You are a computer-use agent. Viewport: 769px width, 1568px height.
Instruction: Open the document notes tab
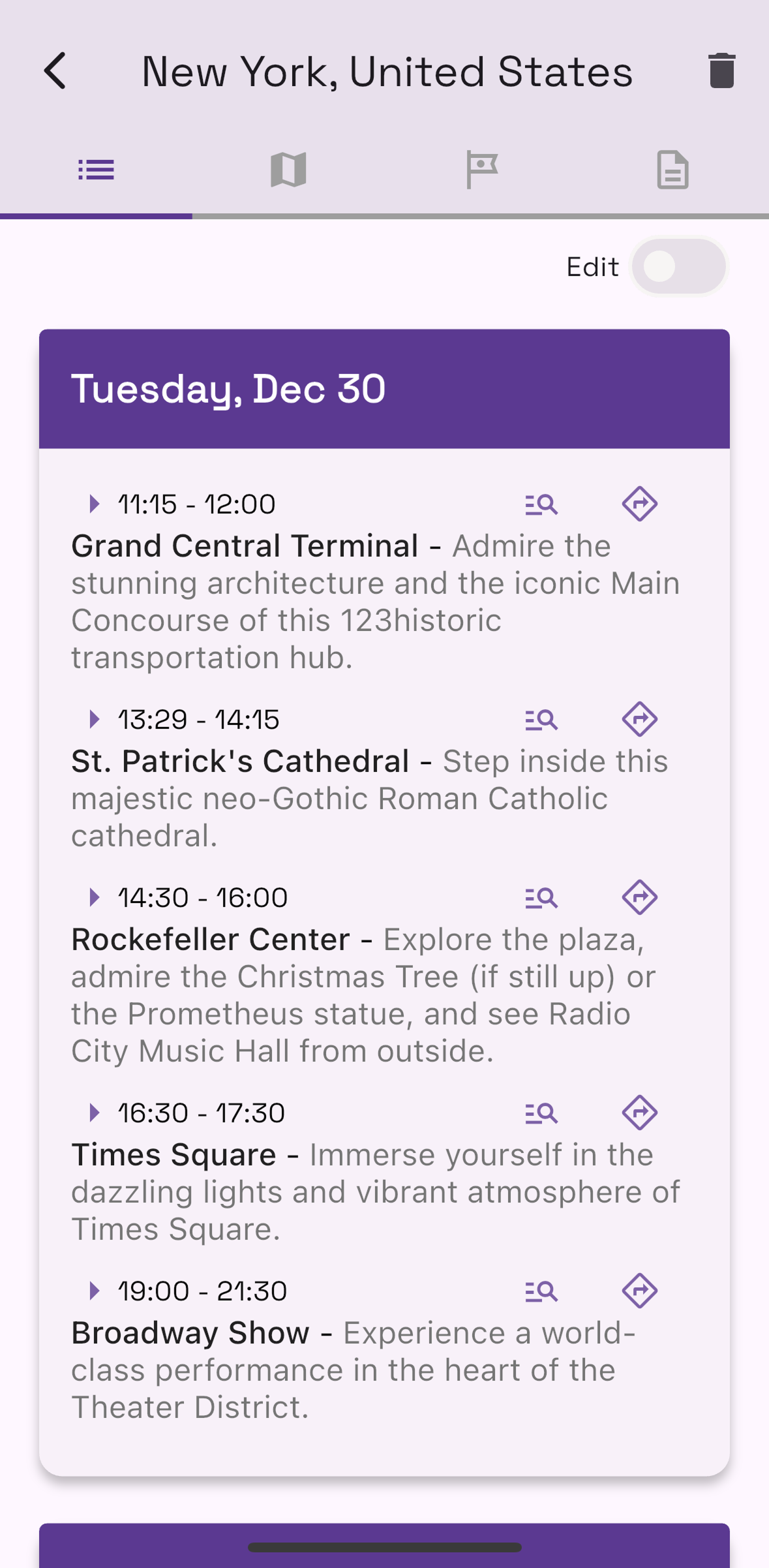coord(672,170)
